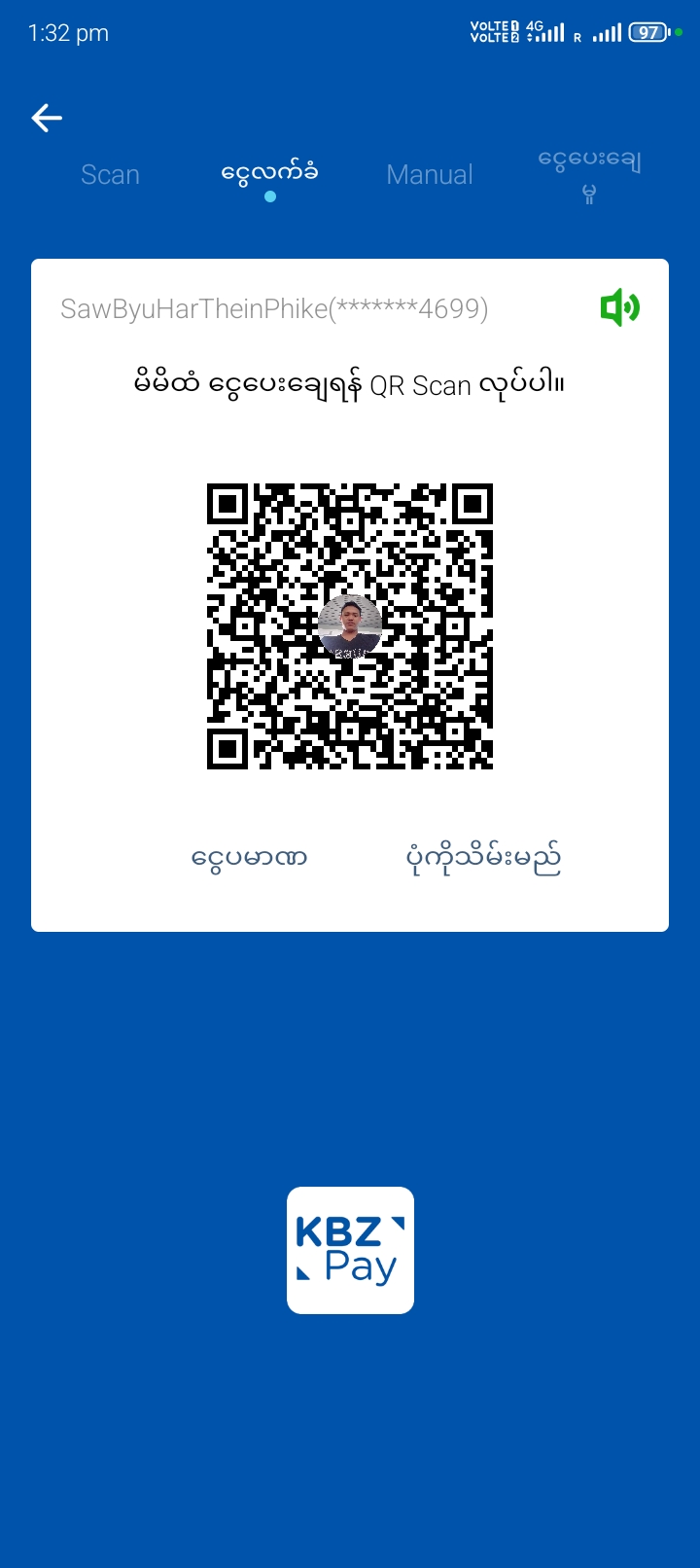700x1568 pixels.
Task: Tap ငွေပမာဏ to set amount
Action: pyautogui.click(x=250, y=858)
